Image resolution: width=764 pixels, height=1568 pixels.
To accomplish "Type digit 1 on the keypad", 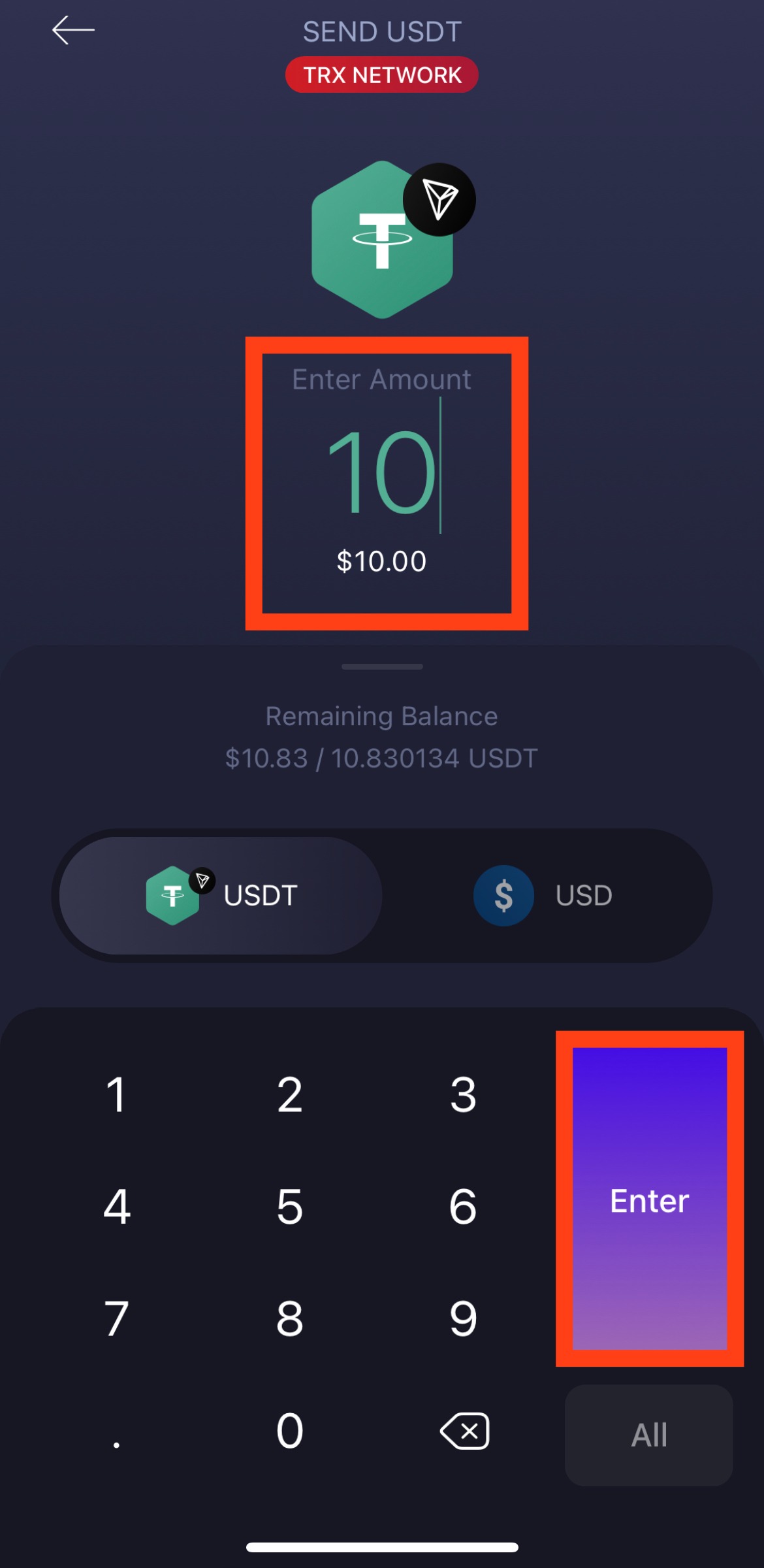I will pyautogui.click(x=116, y=1094).
